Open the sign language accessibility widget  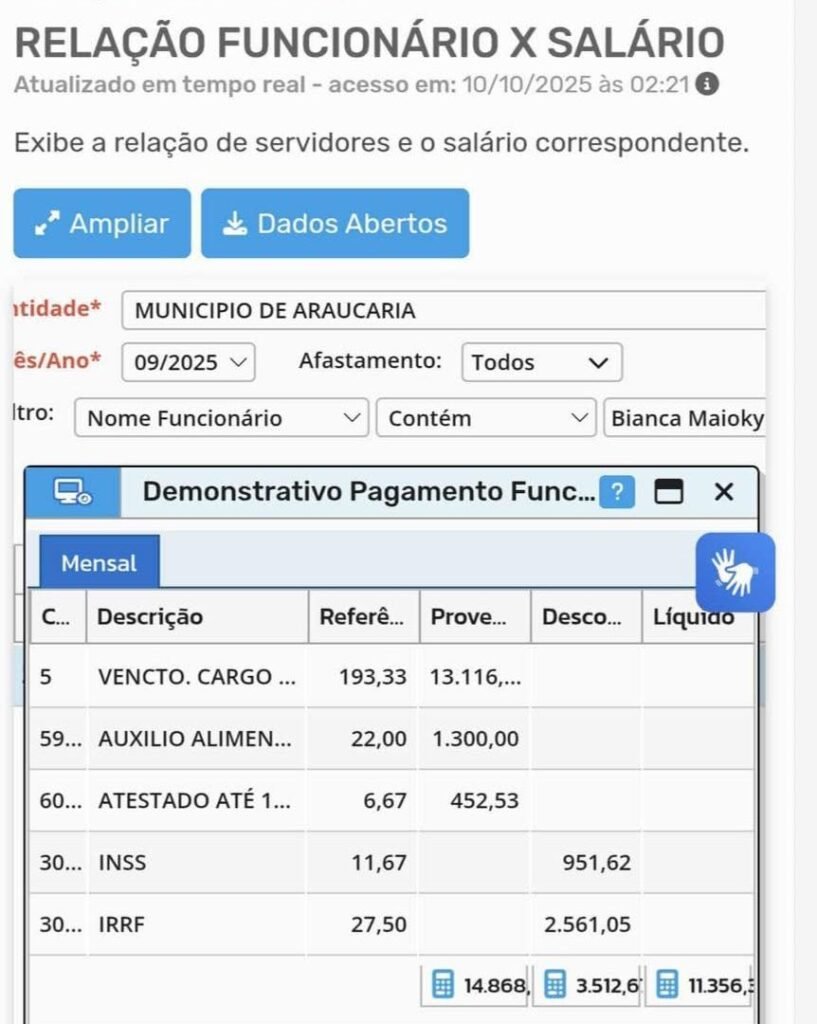(735, 572)
